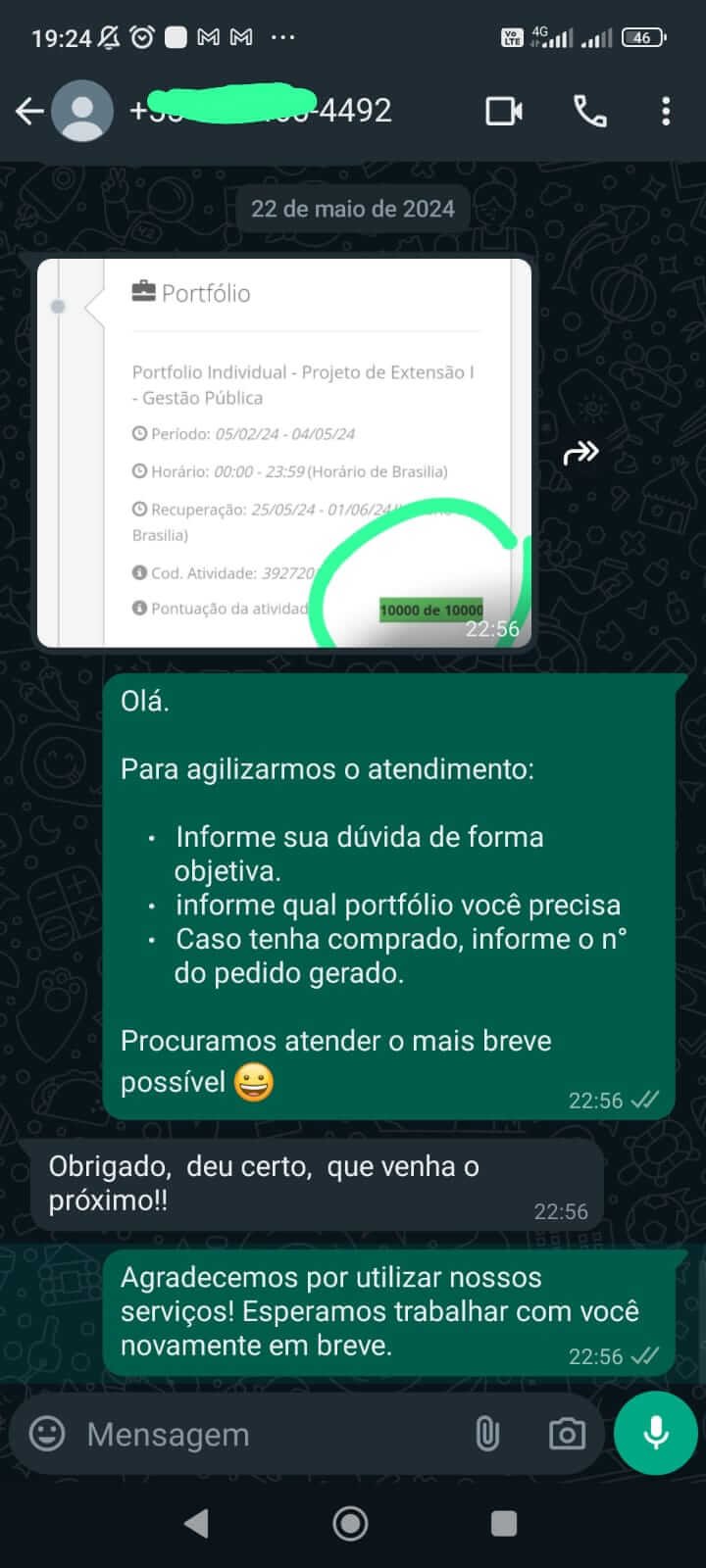The image size is (706, 1568).
Task: Open the emoji picker
Action: pyautogui.click(x=47, y=1434)
